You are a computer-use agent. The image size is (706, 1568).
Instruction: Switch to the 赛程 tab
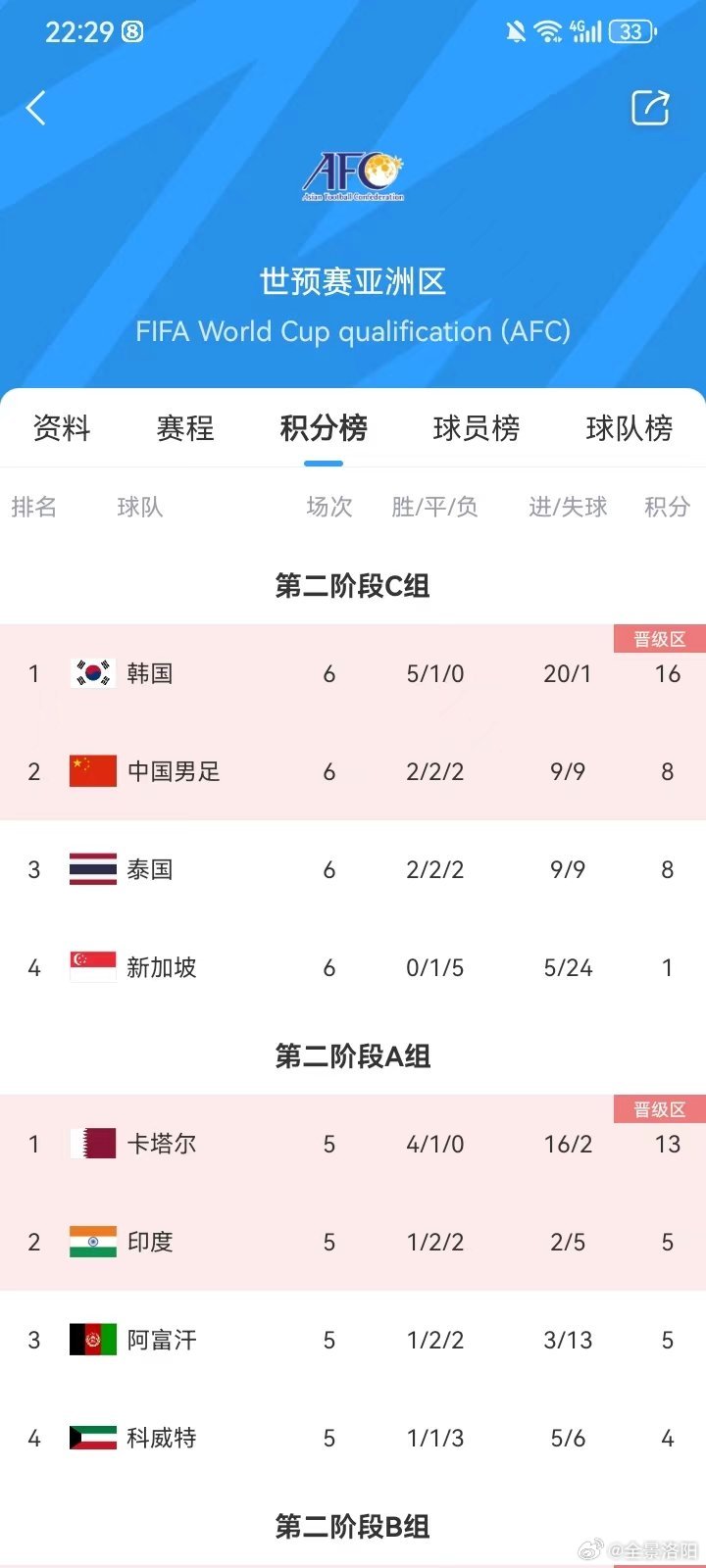(x=184, y=428)
